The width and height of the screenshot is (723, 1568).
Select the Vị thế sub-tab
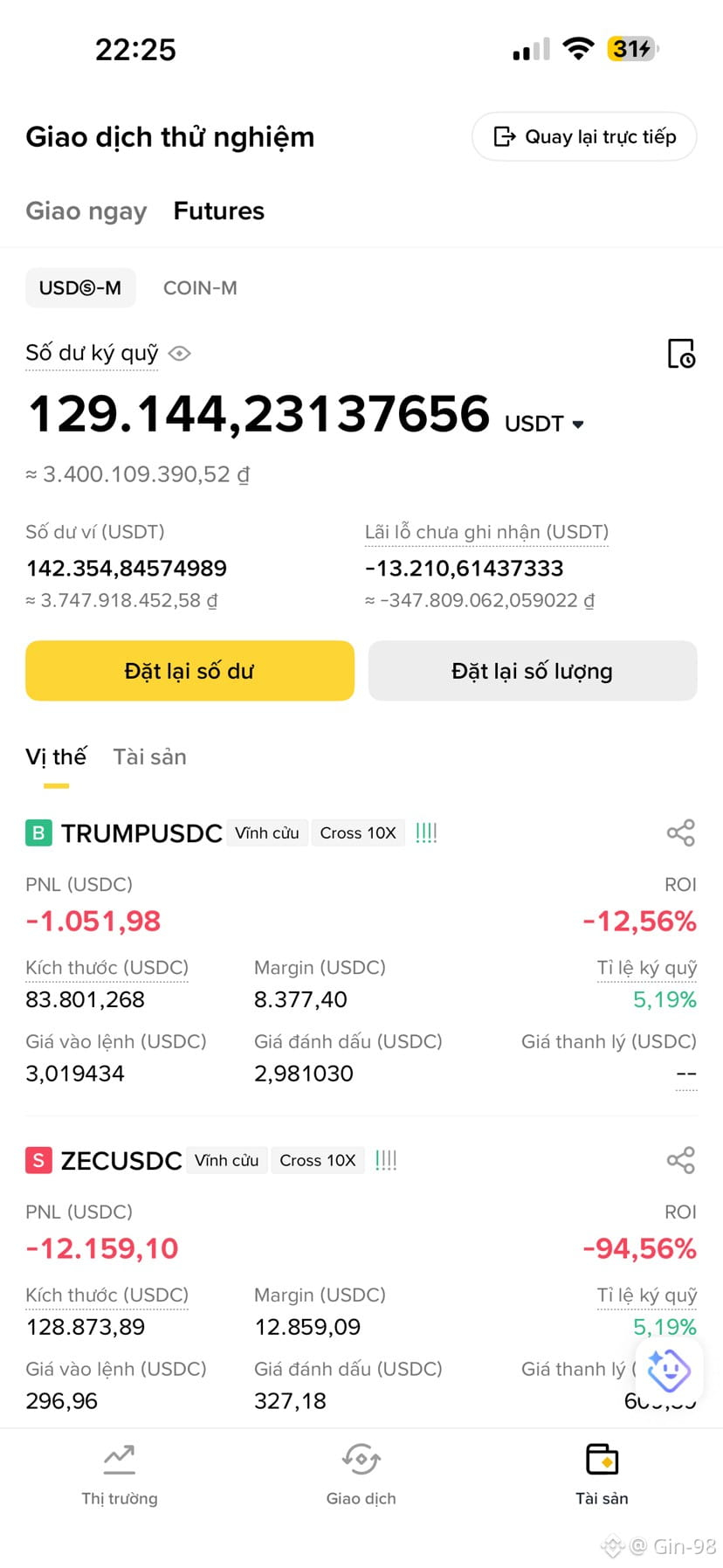pos(56,756)
